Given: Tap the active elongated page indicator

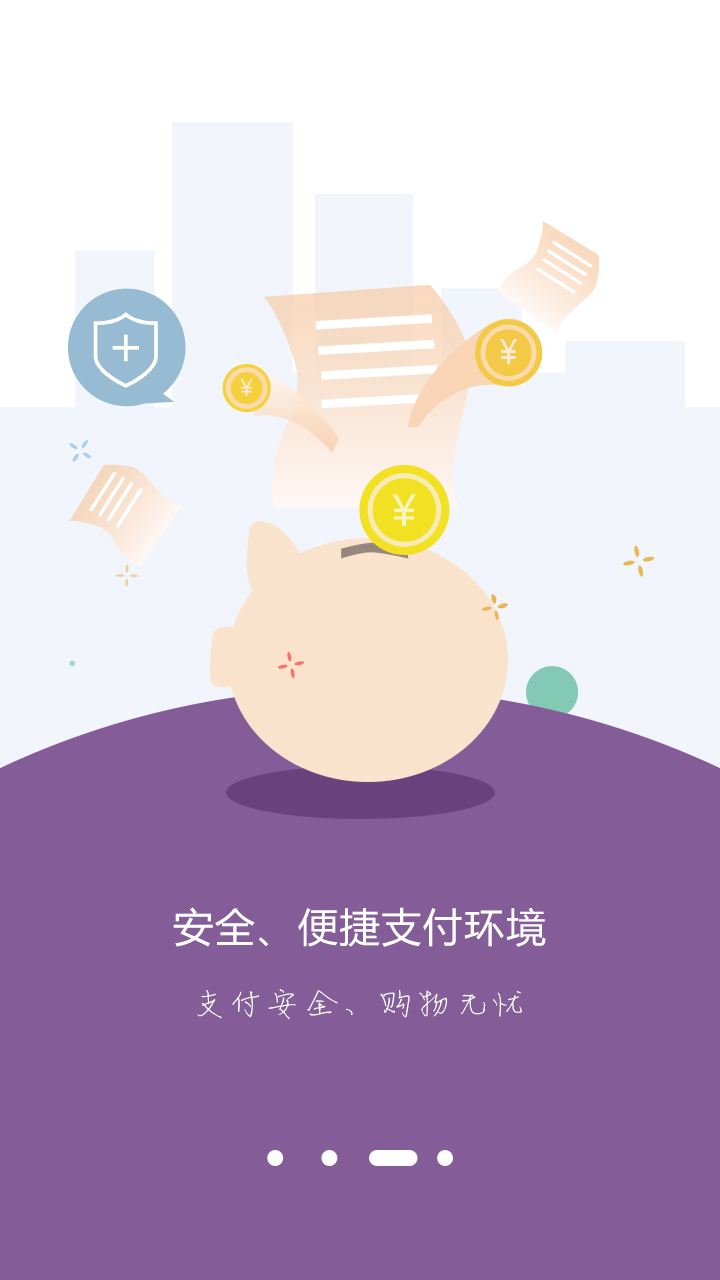Looking at the screenshot, I should coord(393,1158).
